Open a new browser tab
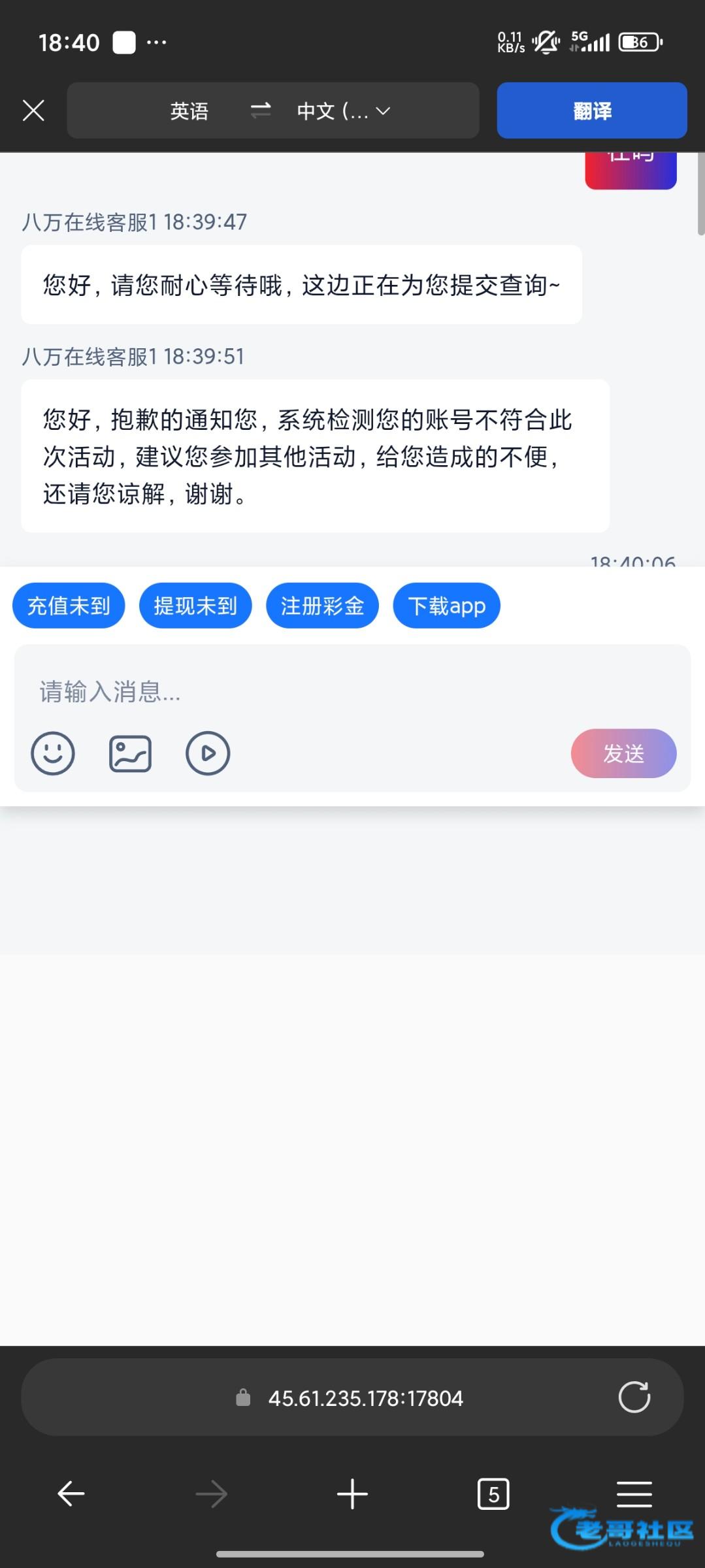 [x=352, y=1494]
